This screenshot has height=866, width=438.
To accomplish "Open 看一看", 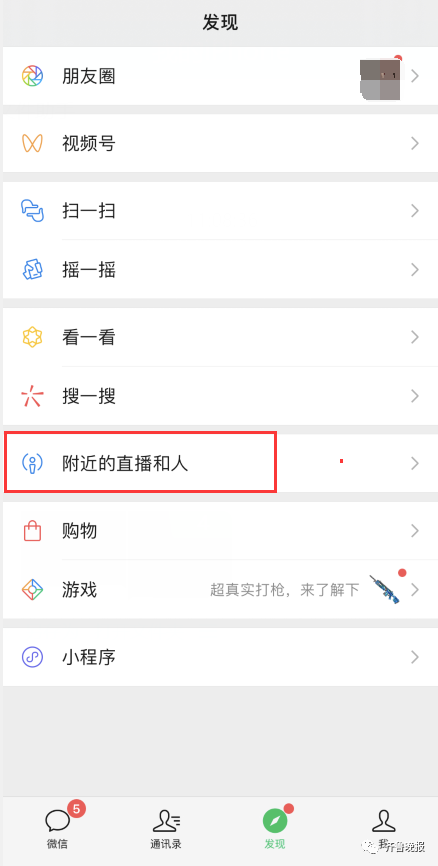I will pyautogui.click(x=220, y=337).
